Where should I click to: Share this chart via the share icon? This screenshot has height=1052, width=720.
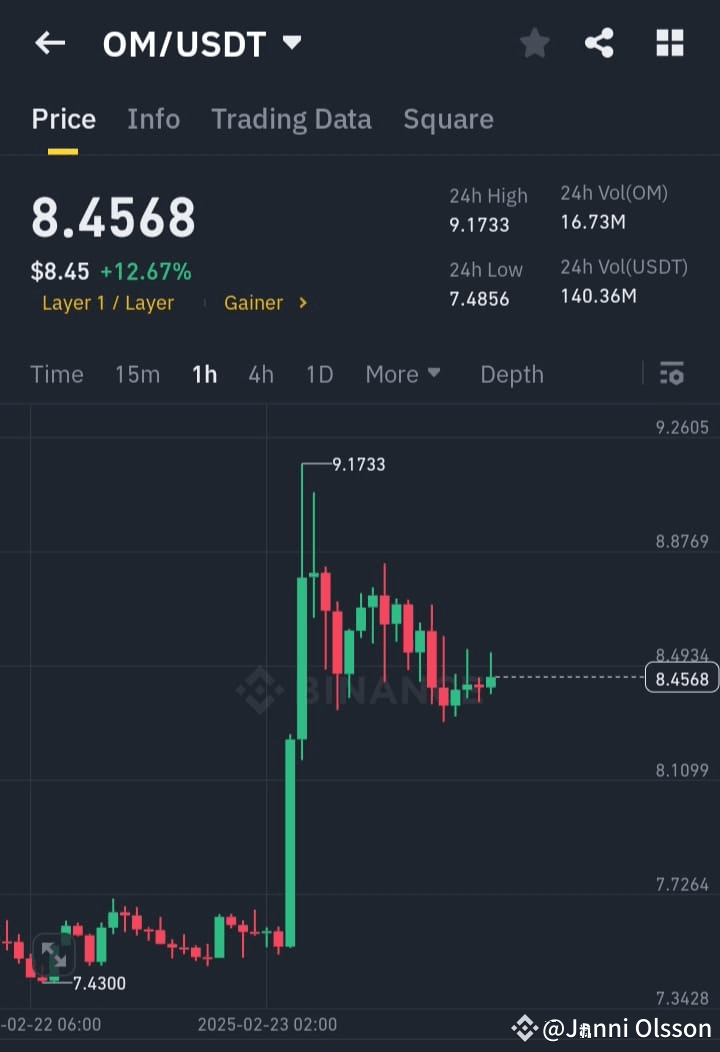599,42
